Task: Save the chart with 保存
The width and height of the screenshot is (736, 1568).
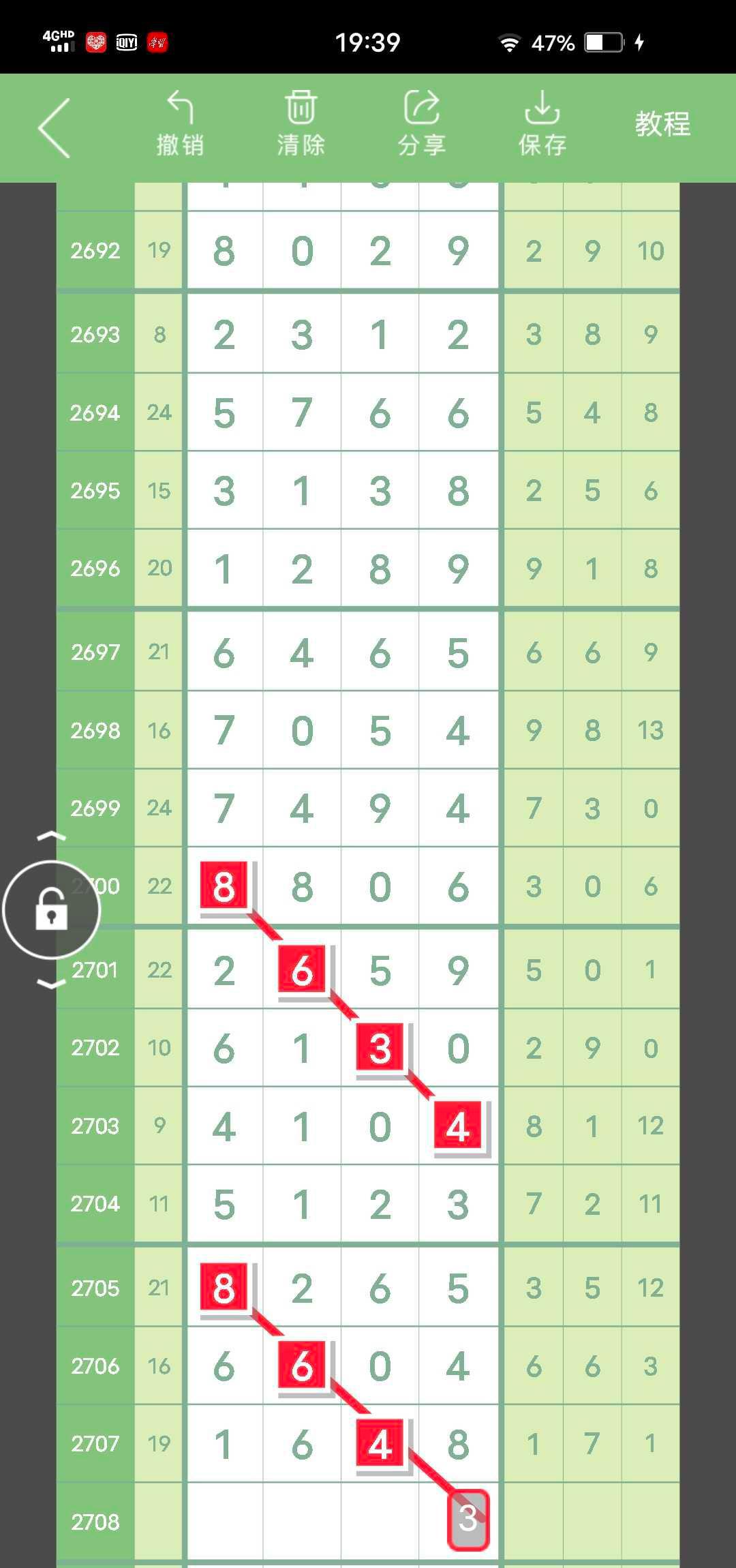Action: coord(542,124)
